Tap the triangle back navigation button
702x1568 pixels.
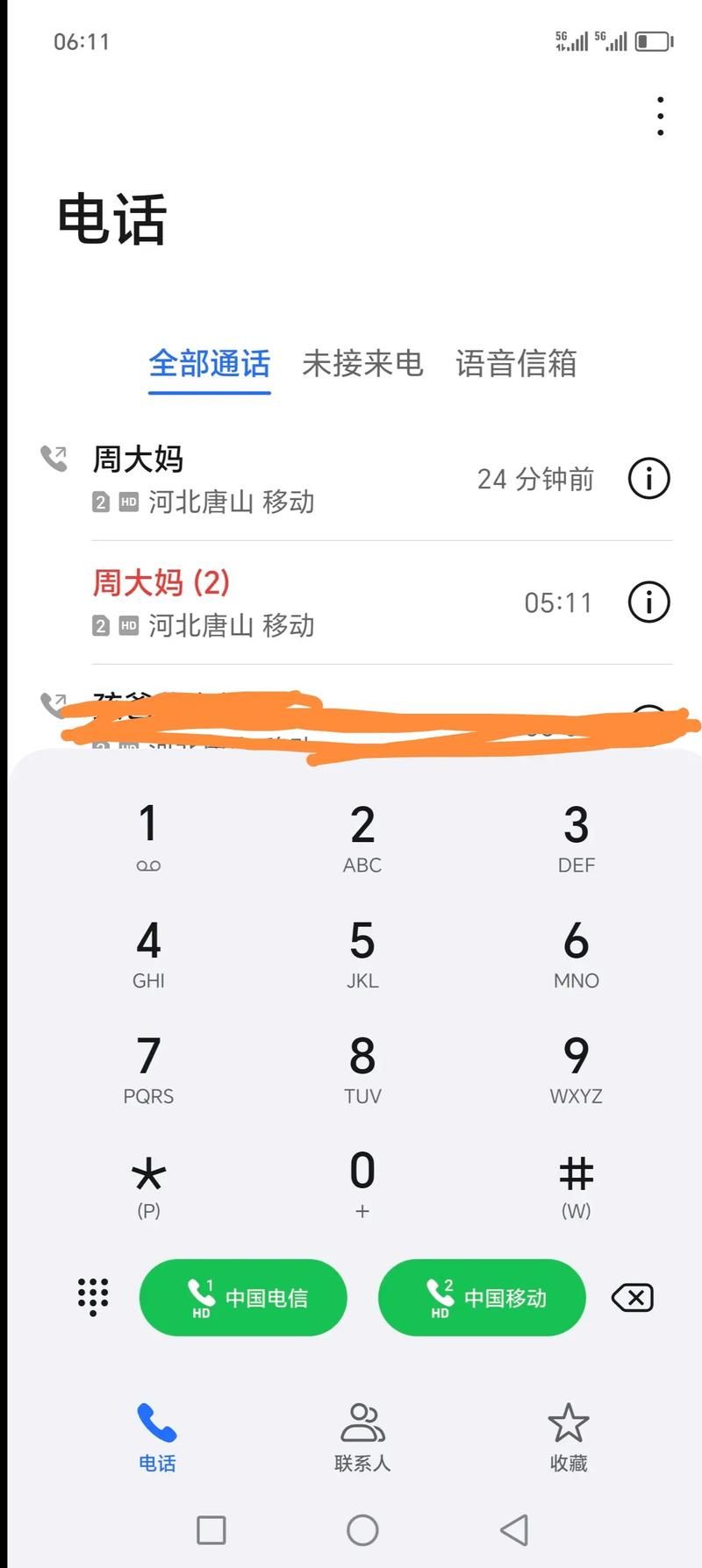pos(513,1530)
